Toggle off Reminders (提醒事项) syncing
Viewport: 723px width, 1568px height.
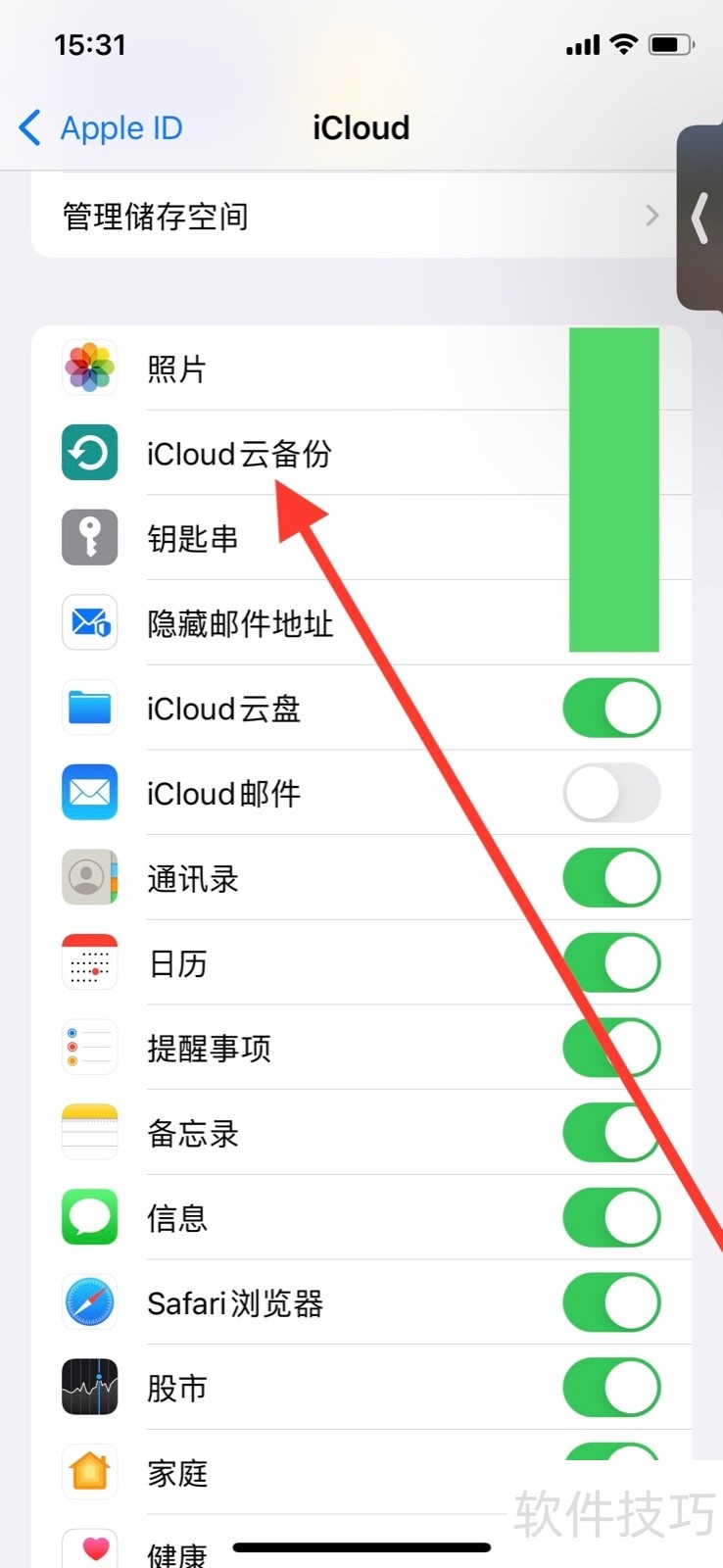pos(611,1048)
